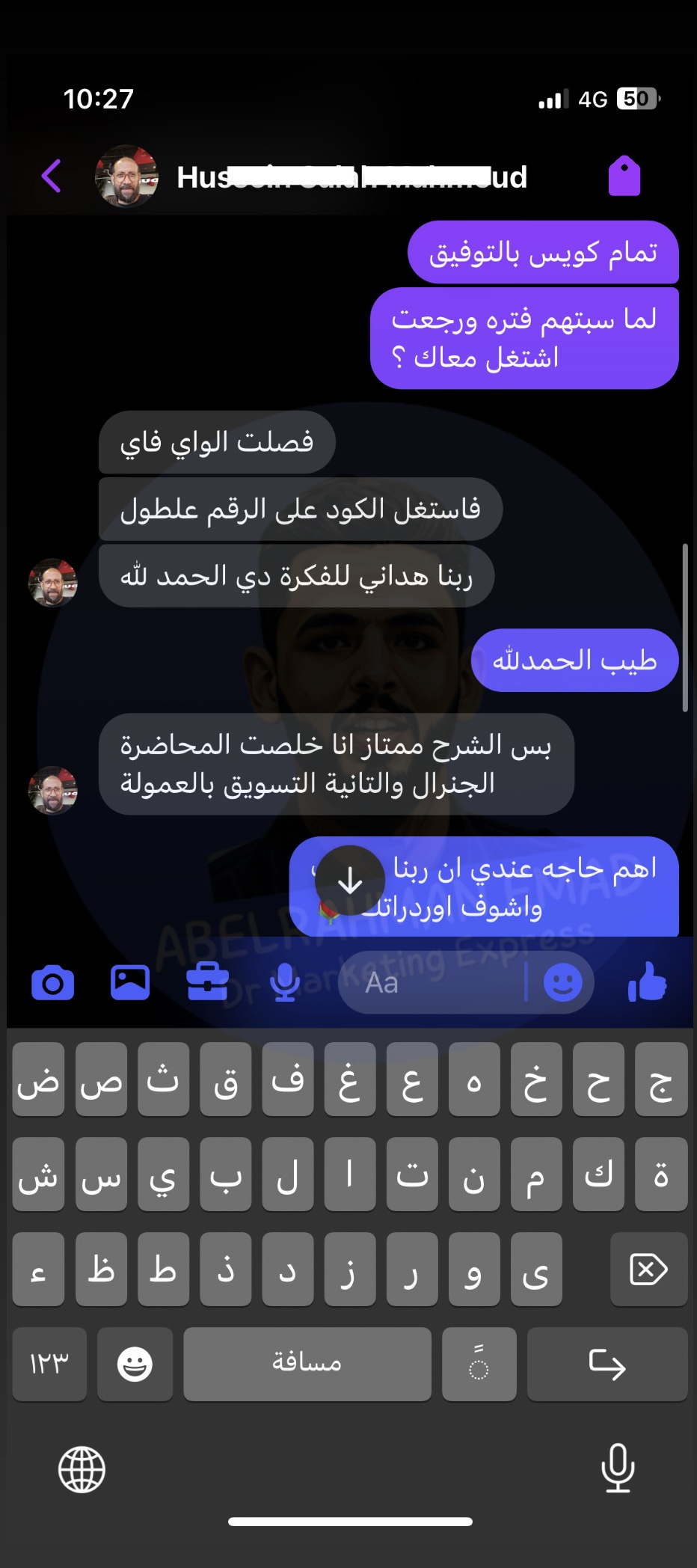Open the camera to take a photo
The height and width of the screenshot is (1568, 697).
[x=52, y=983]
